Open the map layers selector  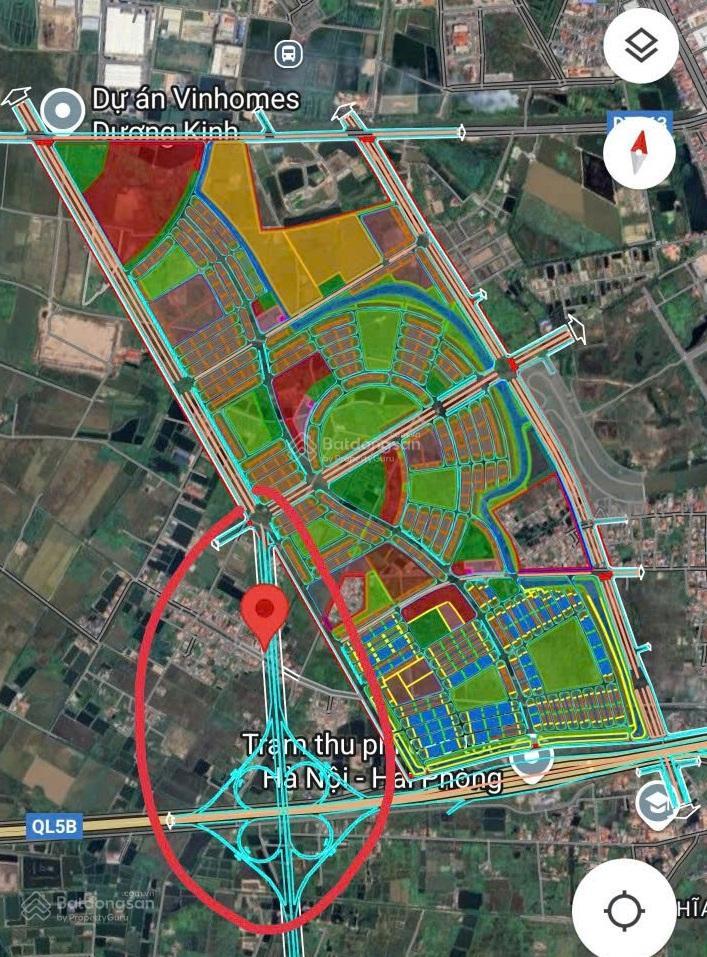point(641,45)
